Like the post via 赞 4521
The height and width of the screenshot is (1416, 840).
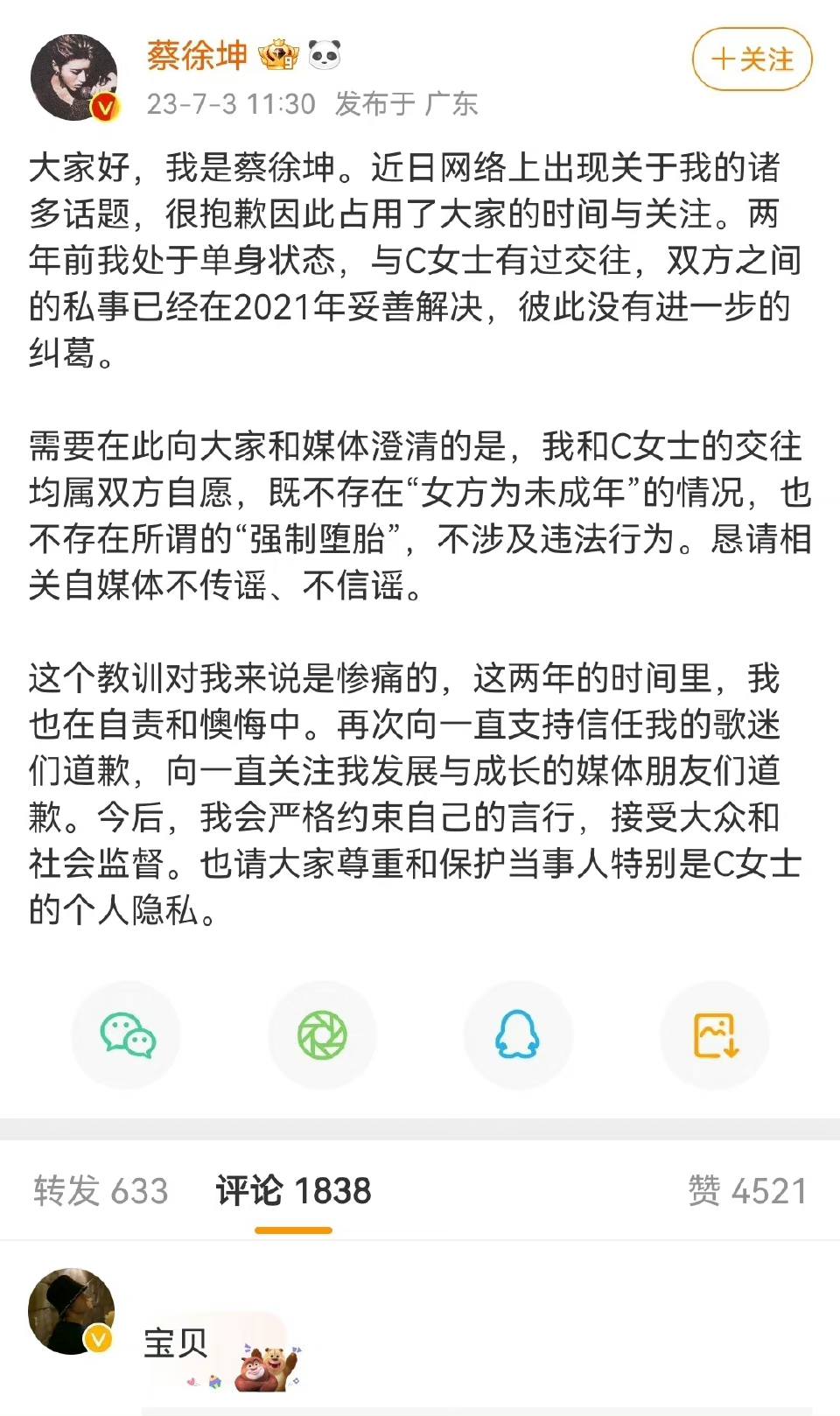(x=746, y=1191)
